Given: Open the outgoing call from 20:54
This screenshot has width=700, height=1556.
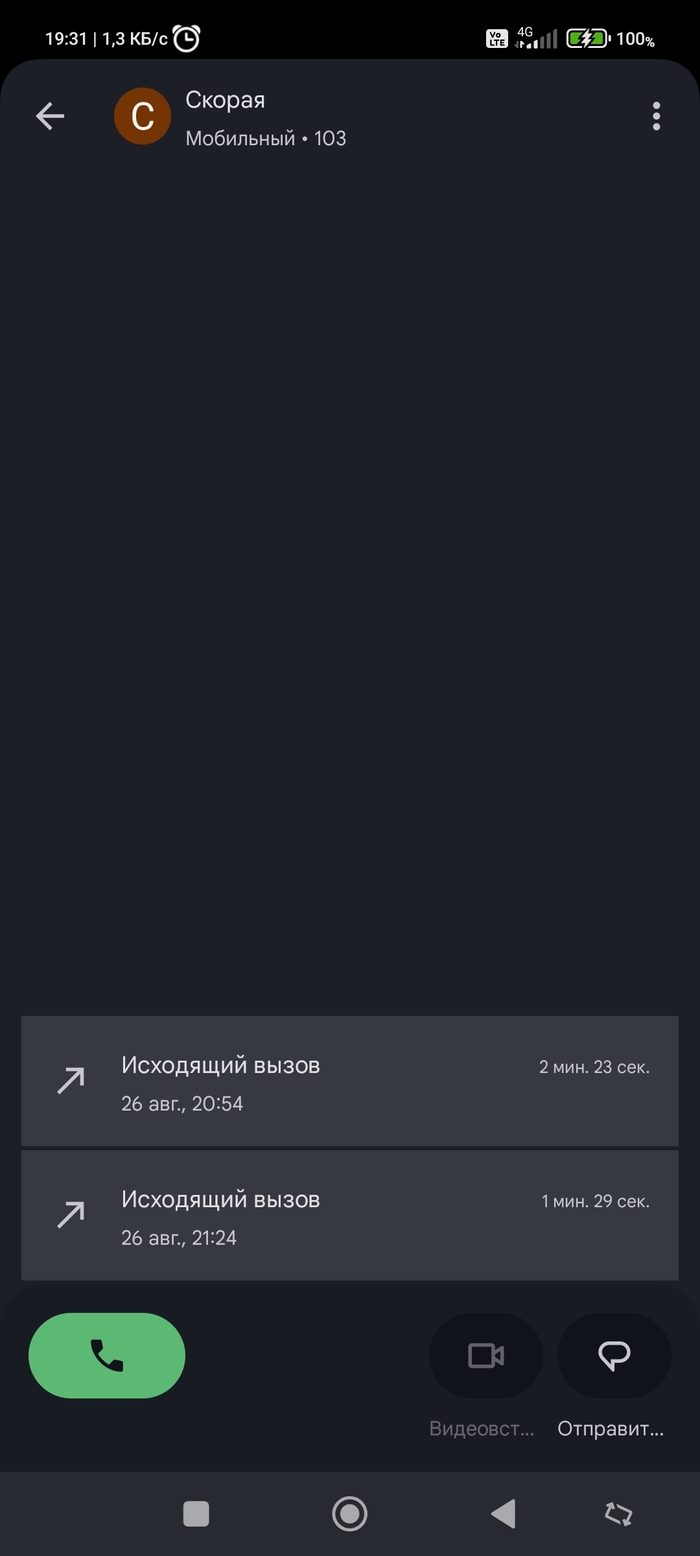Looking at the screenshot, I should coord(349,1082).
